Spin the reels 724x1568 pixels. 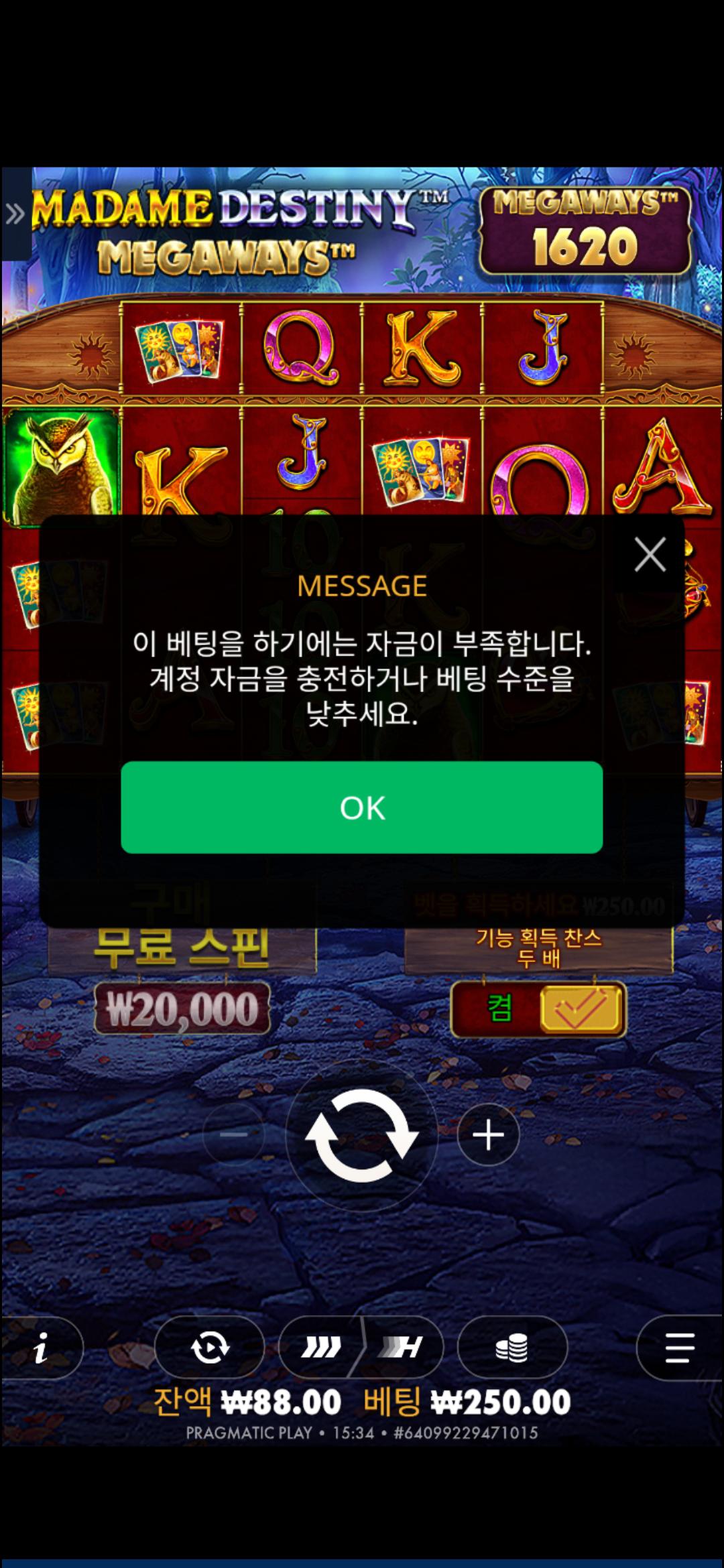(361, 1135)
